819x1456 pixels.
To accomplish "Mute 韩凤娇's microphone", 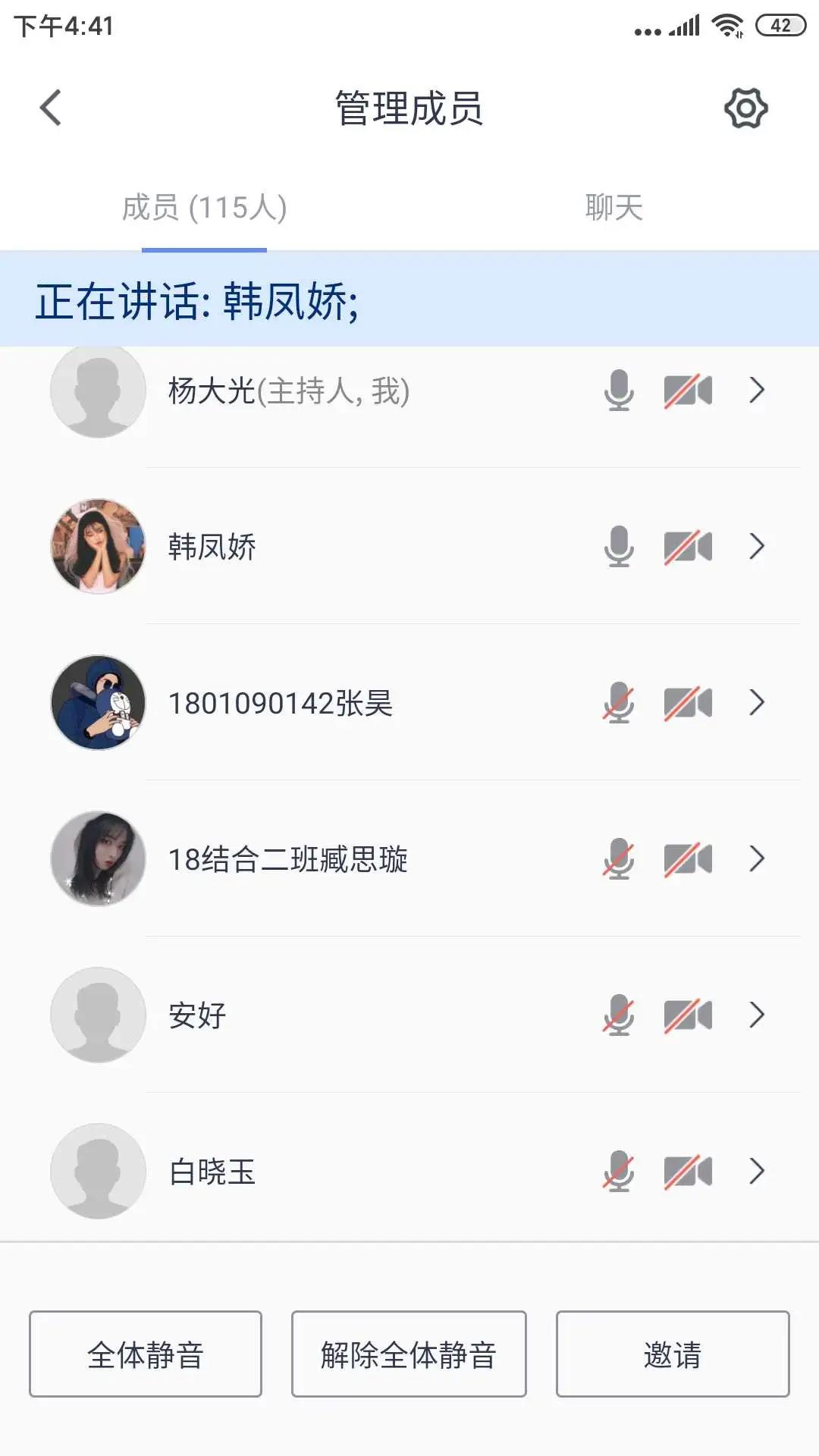I will (x=619, y=546).
